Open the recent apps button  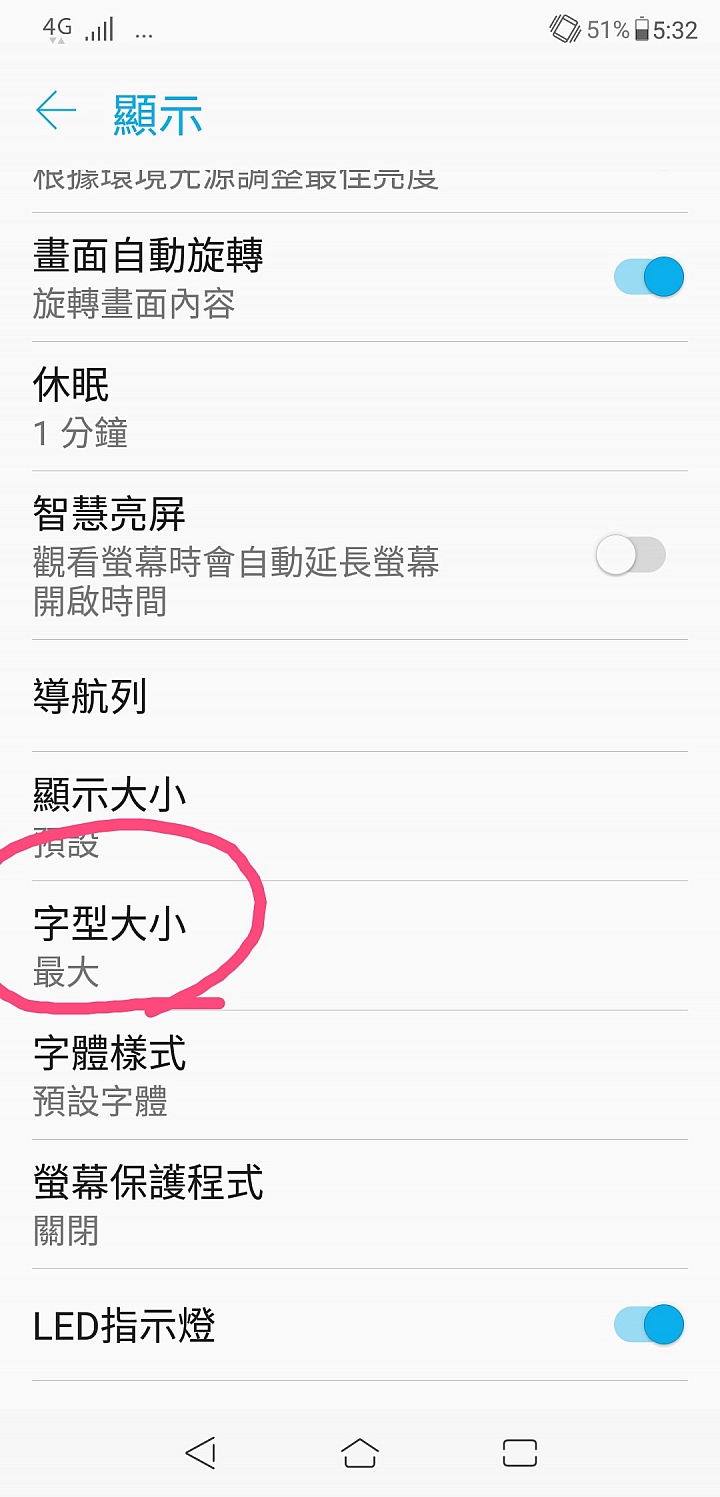pos(520,1453)
